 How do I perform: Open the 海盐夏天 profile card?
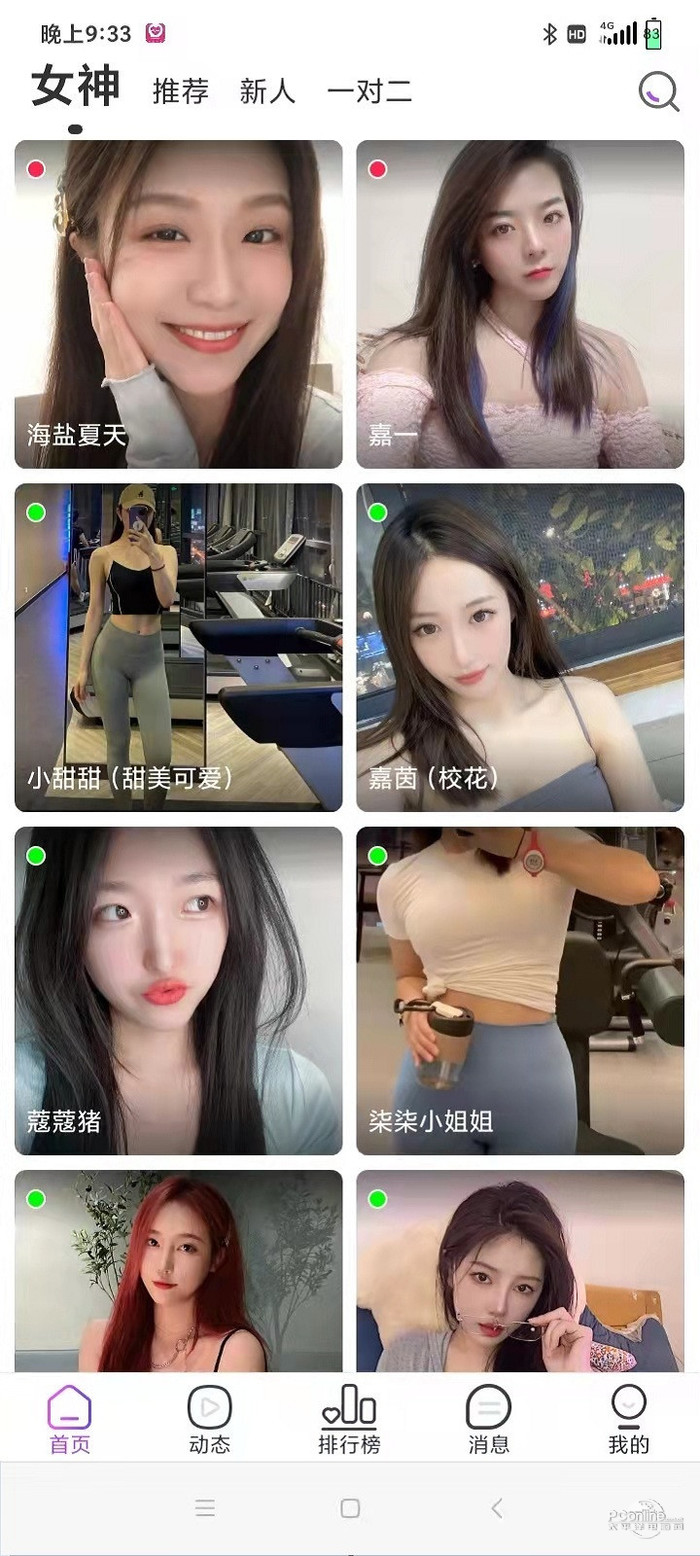click(x=178, y=304)
